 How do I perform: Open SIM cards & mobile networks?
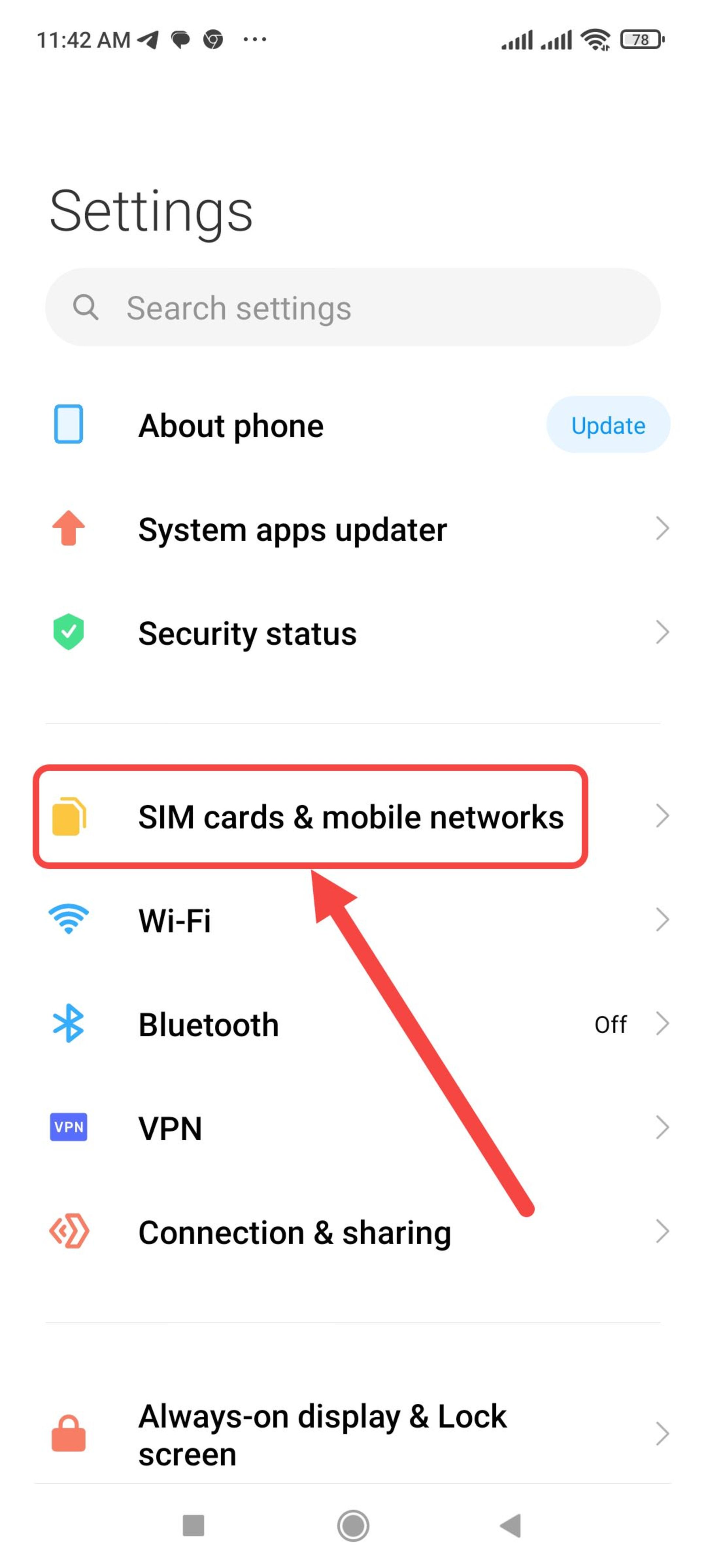350,816
